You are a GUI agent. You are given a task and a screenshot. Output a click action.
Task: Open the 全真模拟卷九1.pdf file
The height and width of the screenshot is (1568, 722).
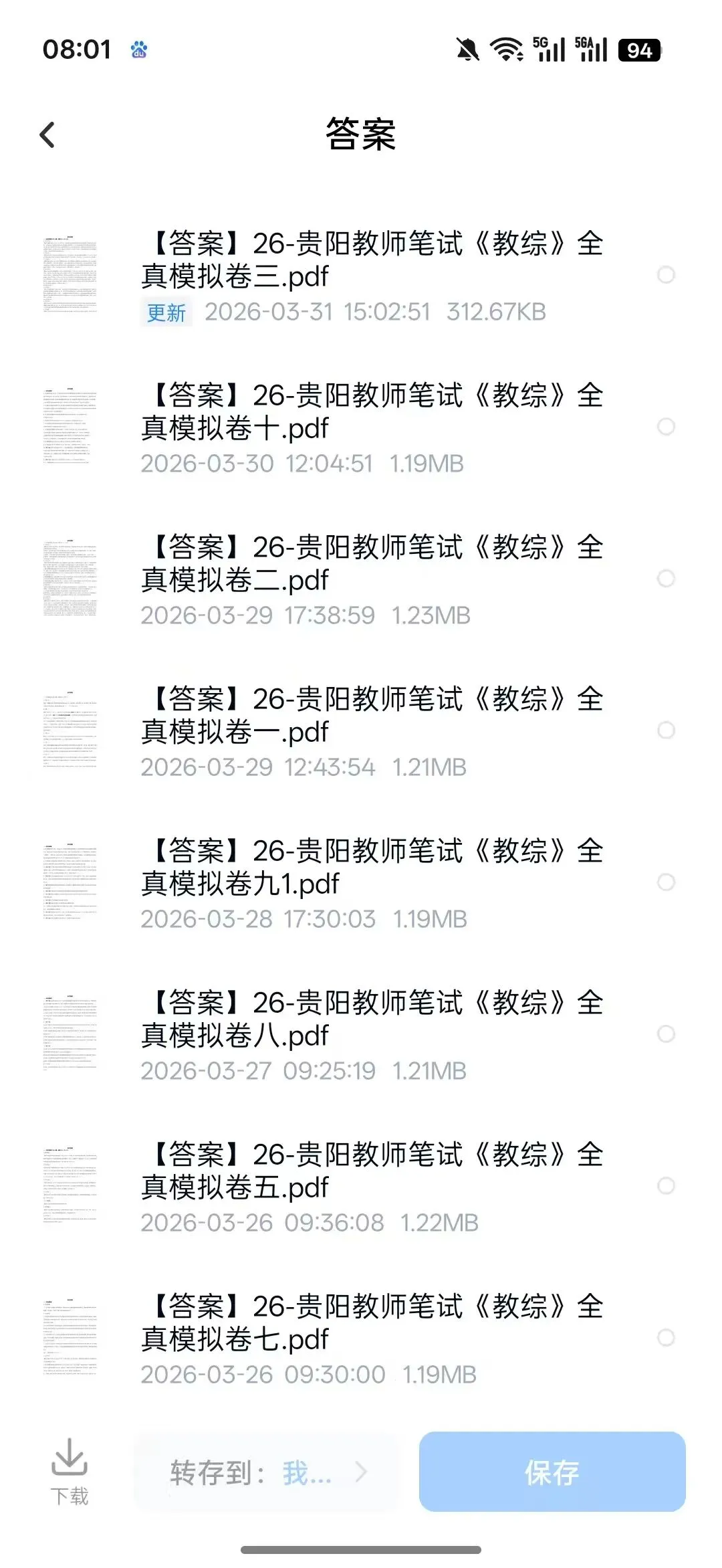coord(372,867)
